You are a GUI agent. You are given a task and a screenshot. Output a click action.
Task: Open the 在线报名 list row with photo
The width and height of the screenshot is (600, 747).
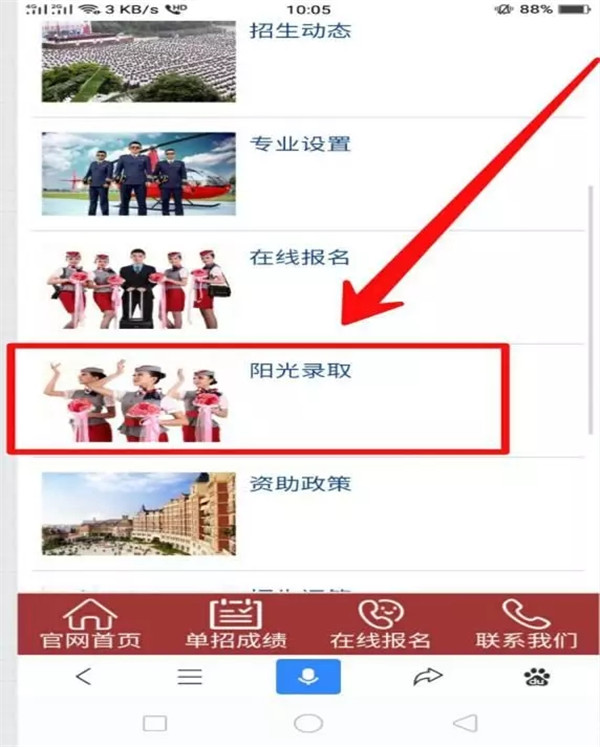click(x=300, y=285)
